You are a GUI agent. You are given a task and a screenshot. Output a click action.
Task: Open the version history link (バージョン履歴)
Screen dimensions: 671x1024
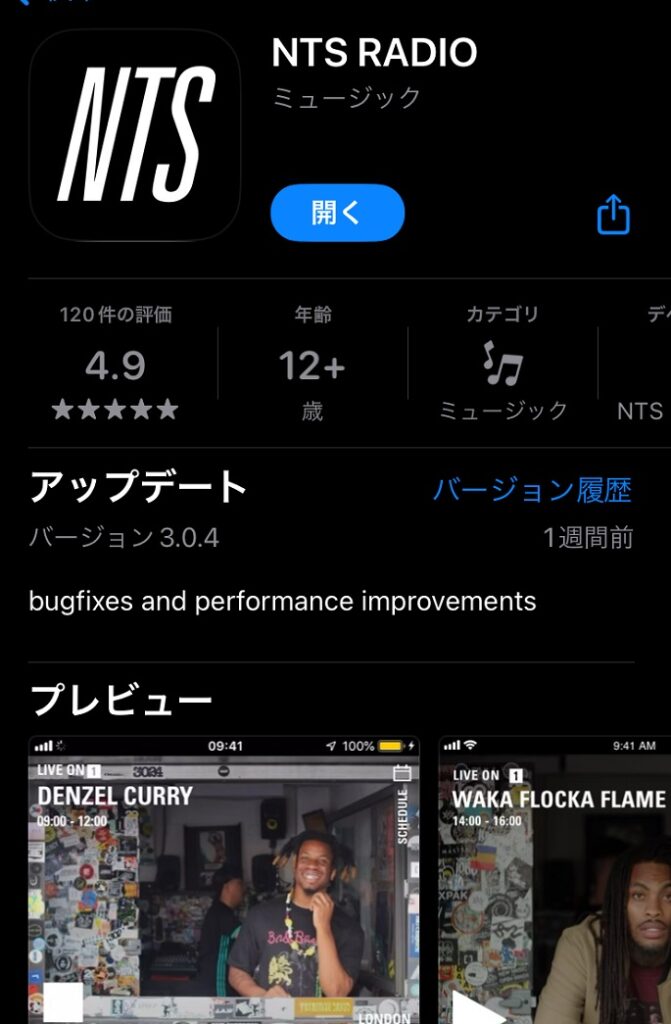pyautogui.click(x=532, y=490)
